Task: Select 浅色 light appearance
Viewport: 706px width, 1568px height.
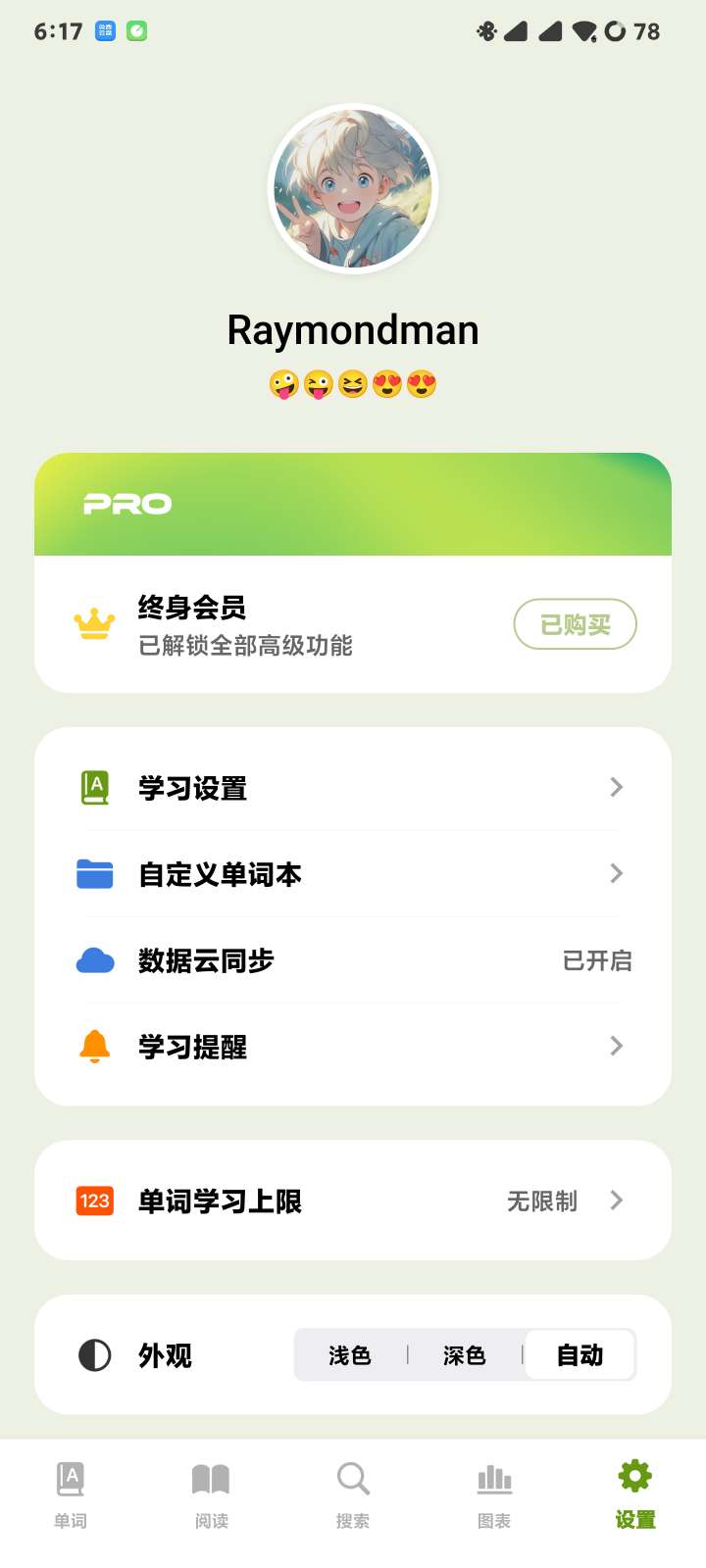Action: coord(350,1355)
